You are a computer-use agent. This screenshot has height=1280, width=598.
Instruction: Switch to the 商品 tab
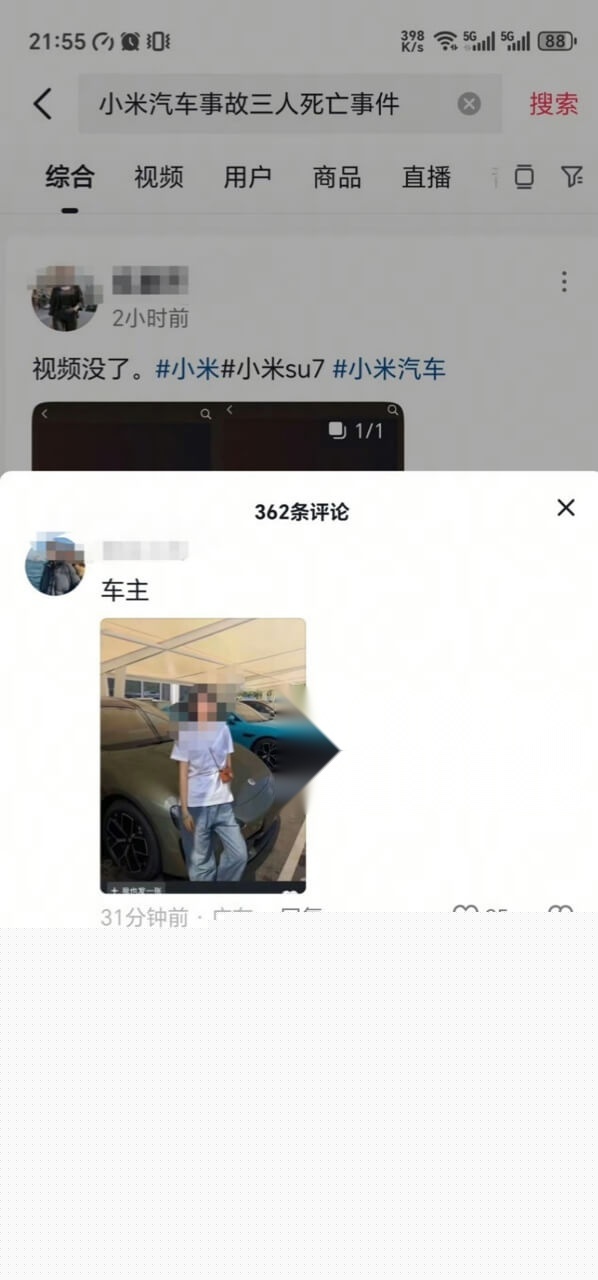coord(337,178)
